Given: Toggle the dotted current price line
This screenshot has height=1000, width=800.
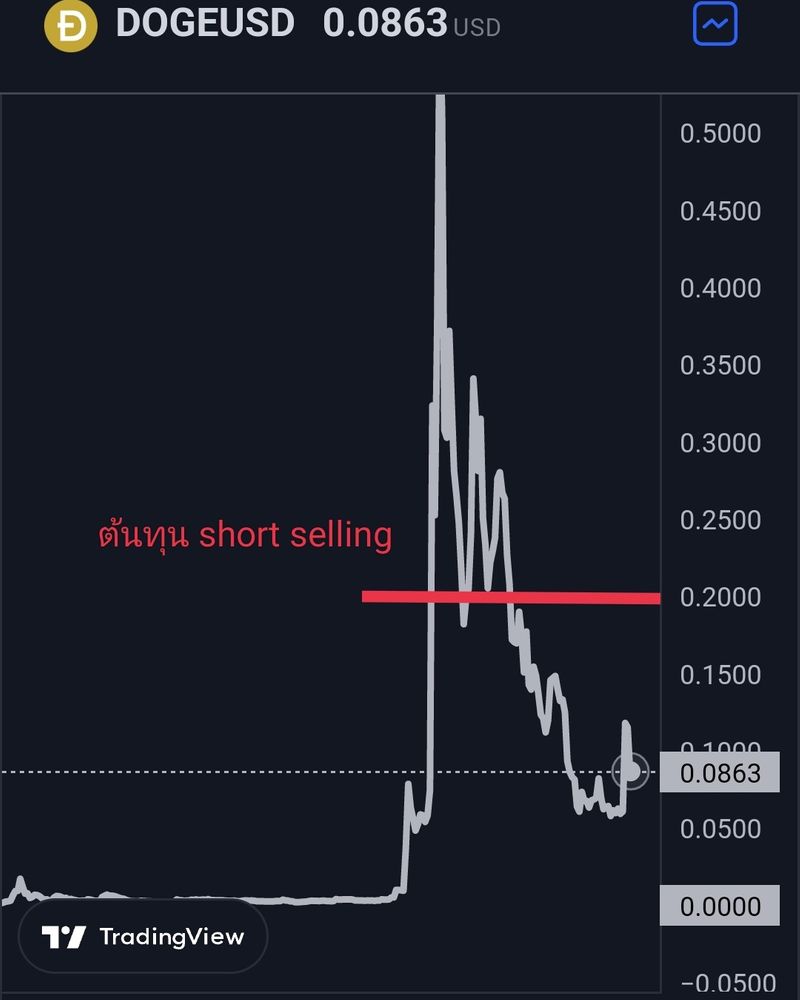Looking at the screenshot, I should point(300,772).
